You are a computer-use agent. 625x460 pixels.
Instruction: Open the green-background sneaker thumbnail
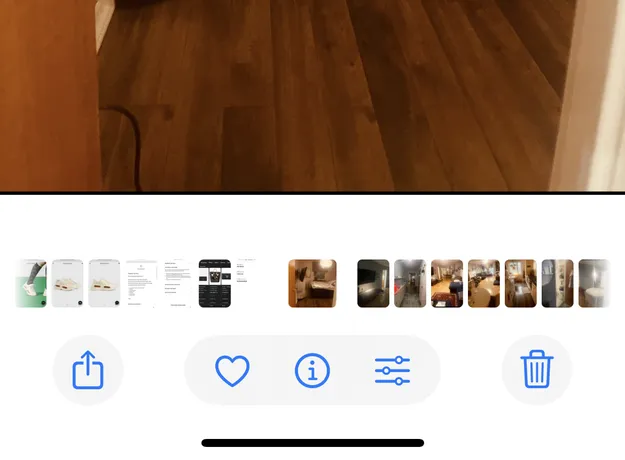(31, 283)
